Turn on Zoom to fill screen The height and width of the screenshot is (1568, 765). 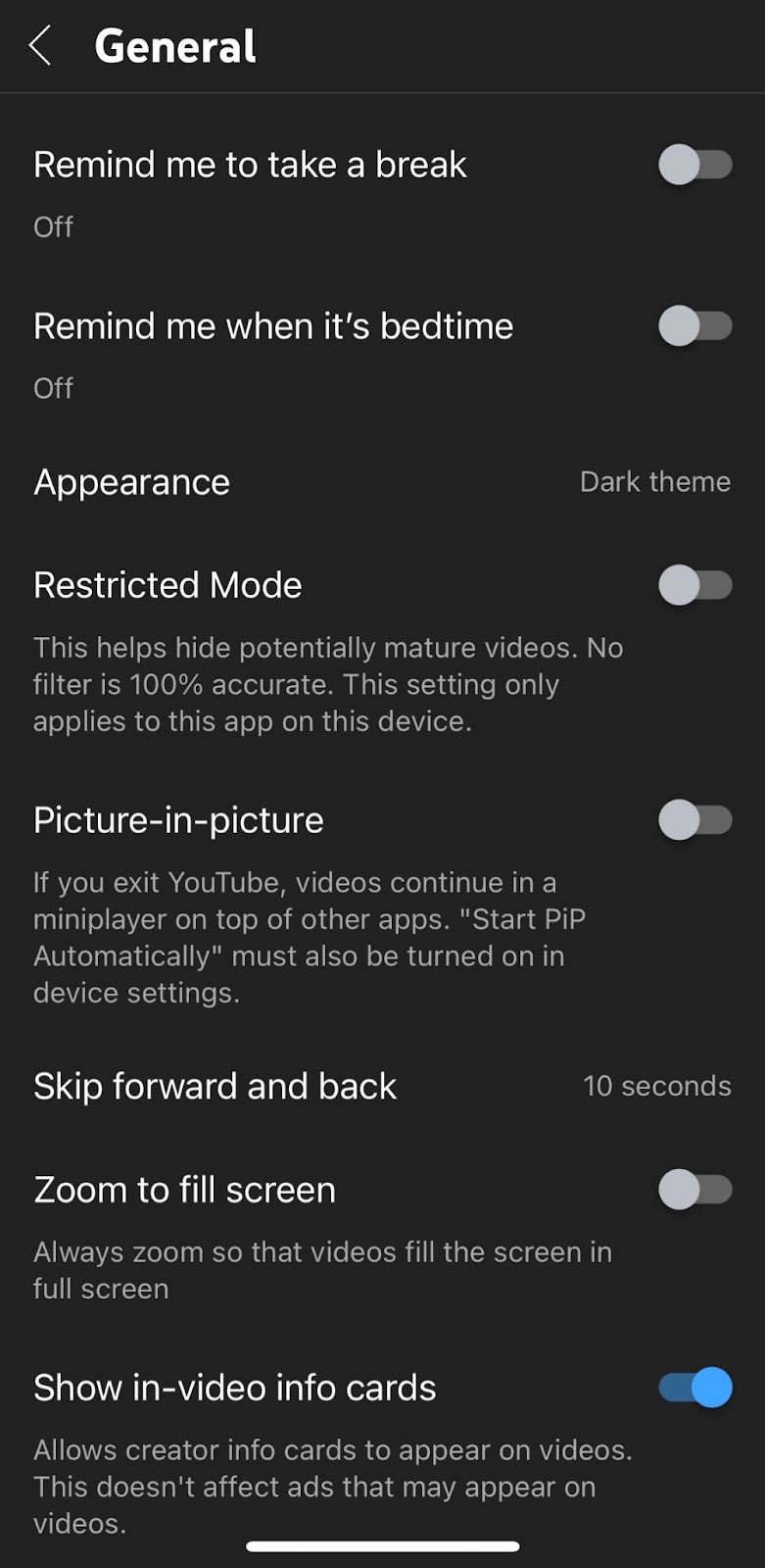click(x=695, y=1190)
